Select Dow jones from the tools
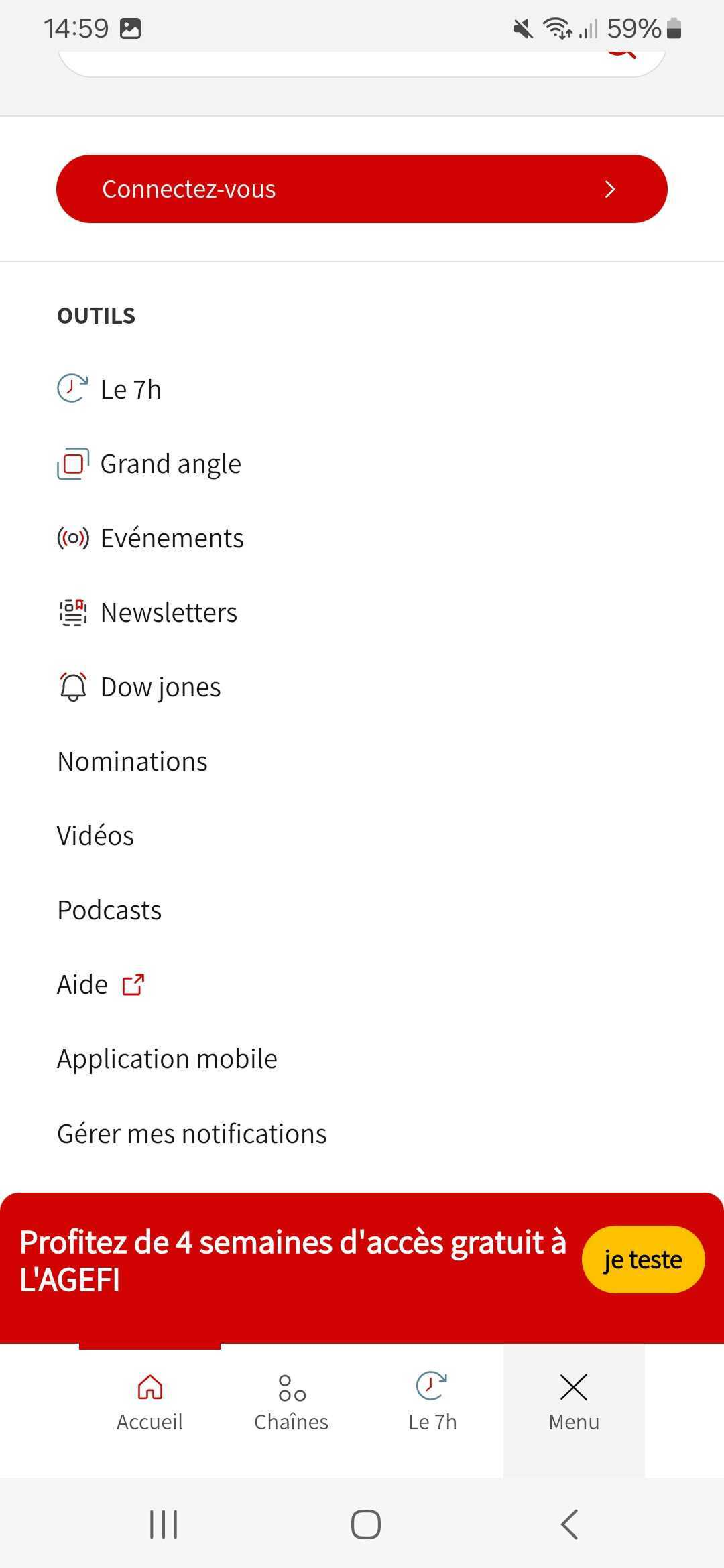Image resolution: width=724 pixels, height=1568 pixels. pyautogui.click(x=160, y=687)
